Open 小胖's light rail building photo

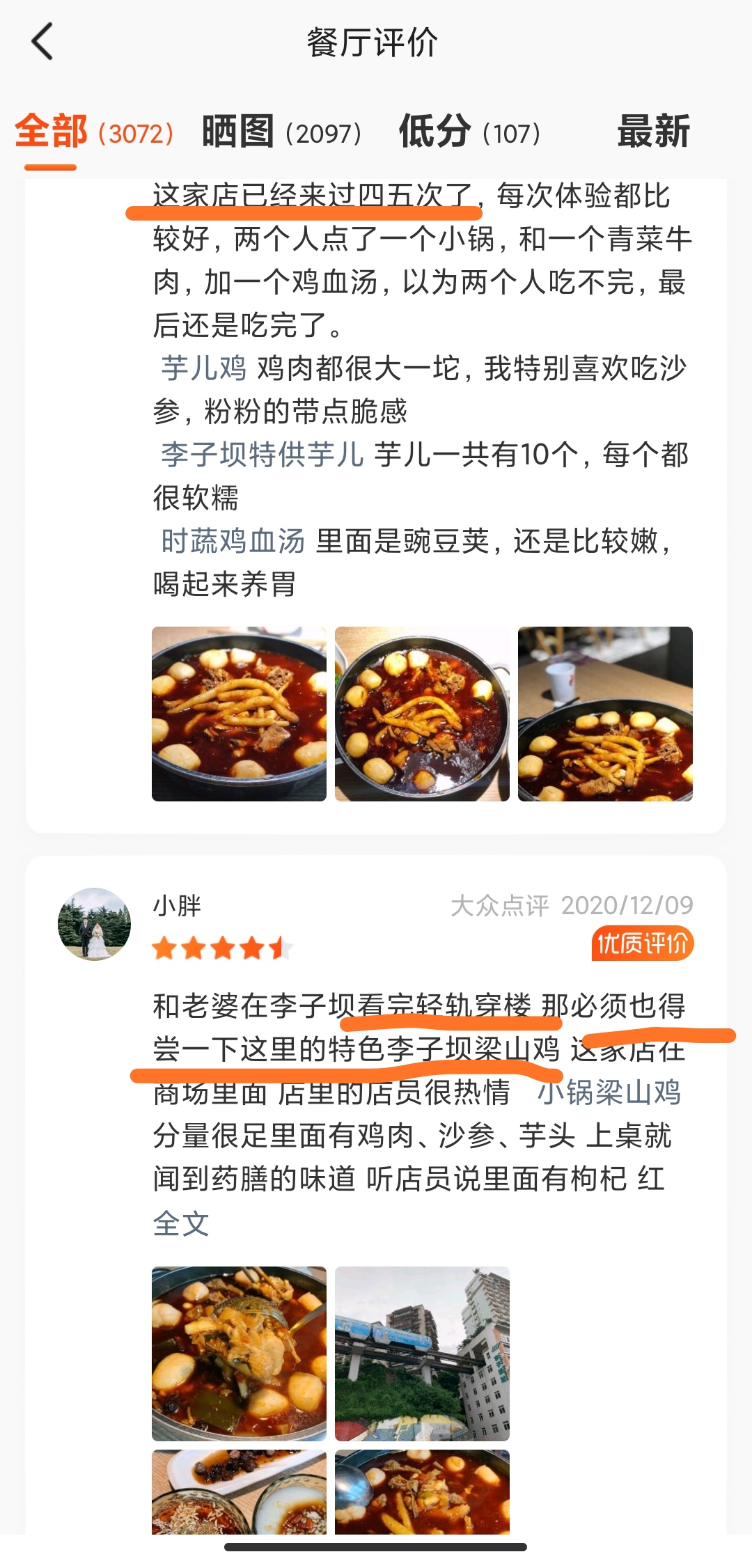click(422, 1353)
